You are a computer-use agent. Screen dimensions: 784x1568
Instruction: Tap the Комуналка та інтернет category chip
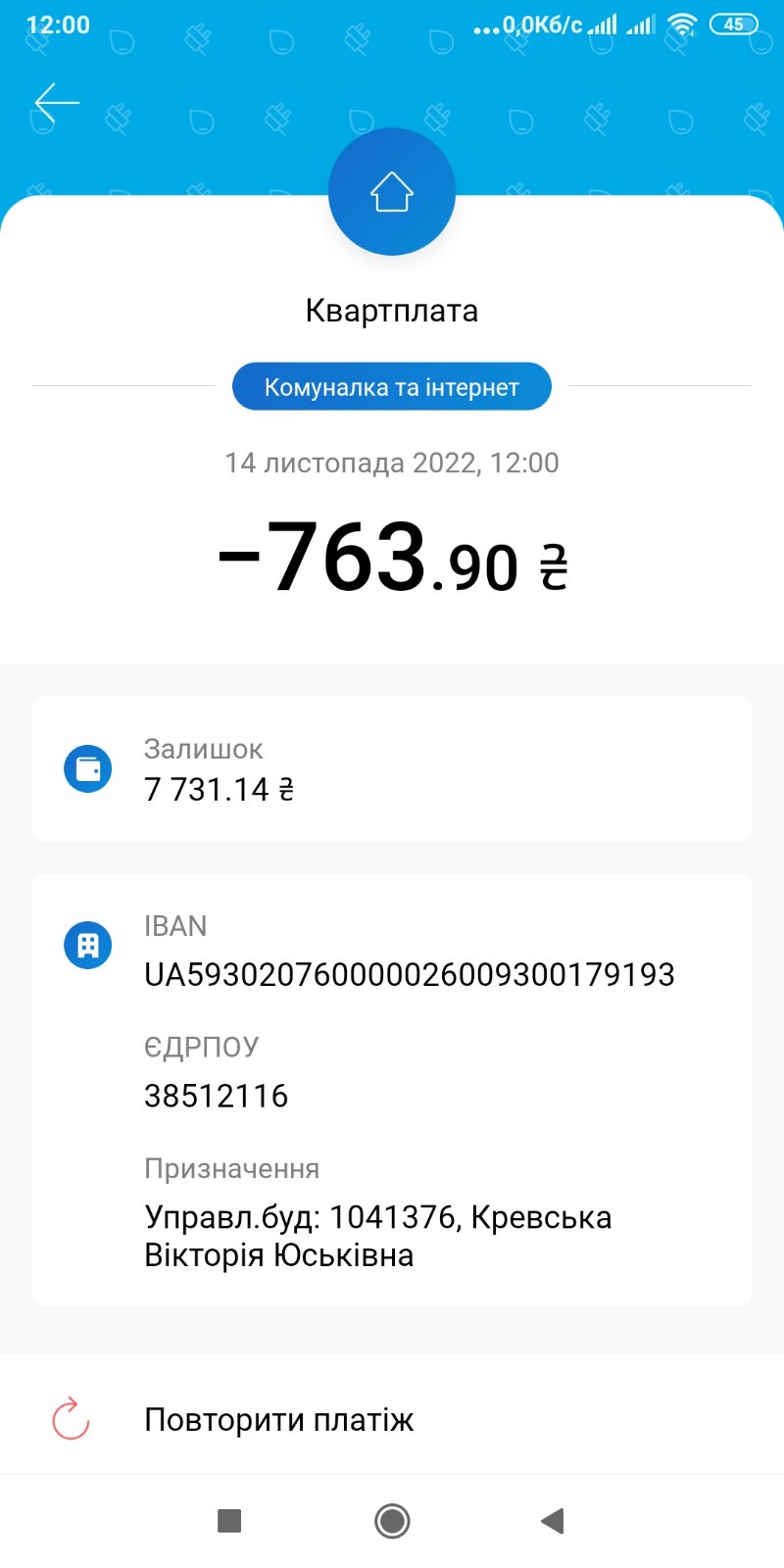coord(391,387)
